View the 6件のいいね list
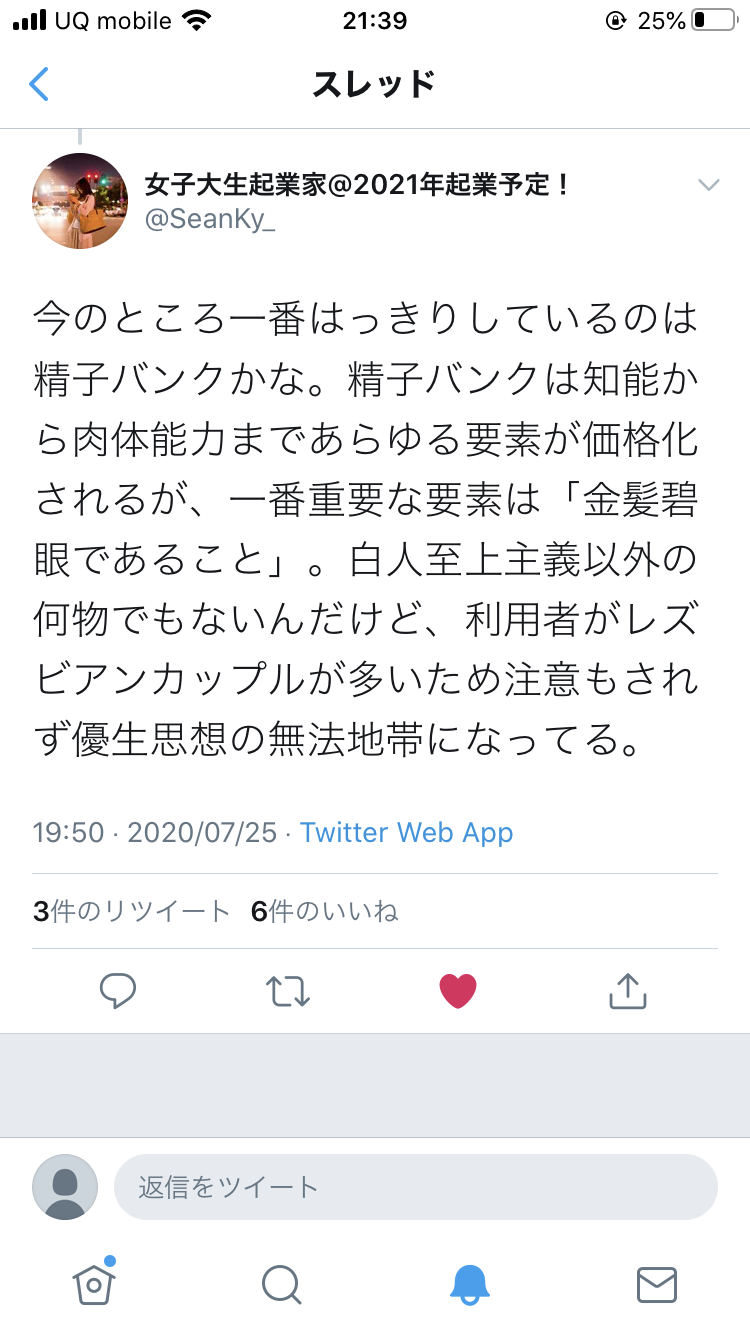This screenshot has height=1334, width=750. click(324, 911)
